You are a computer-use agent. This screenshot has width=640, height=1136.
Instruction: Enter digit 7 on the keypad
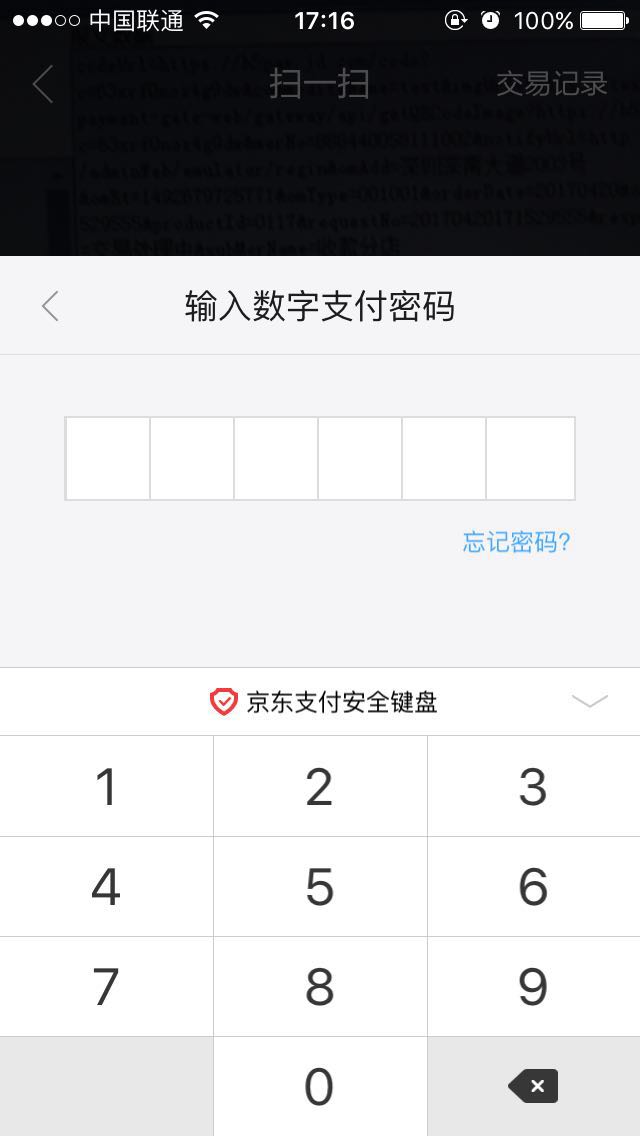coord(107,987)
